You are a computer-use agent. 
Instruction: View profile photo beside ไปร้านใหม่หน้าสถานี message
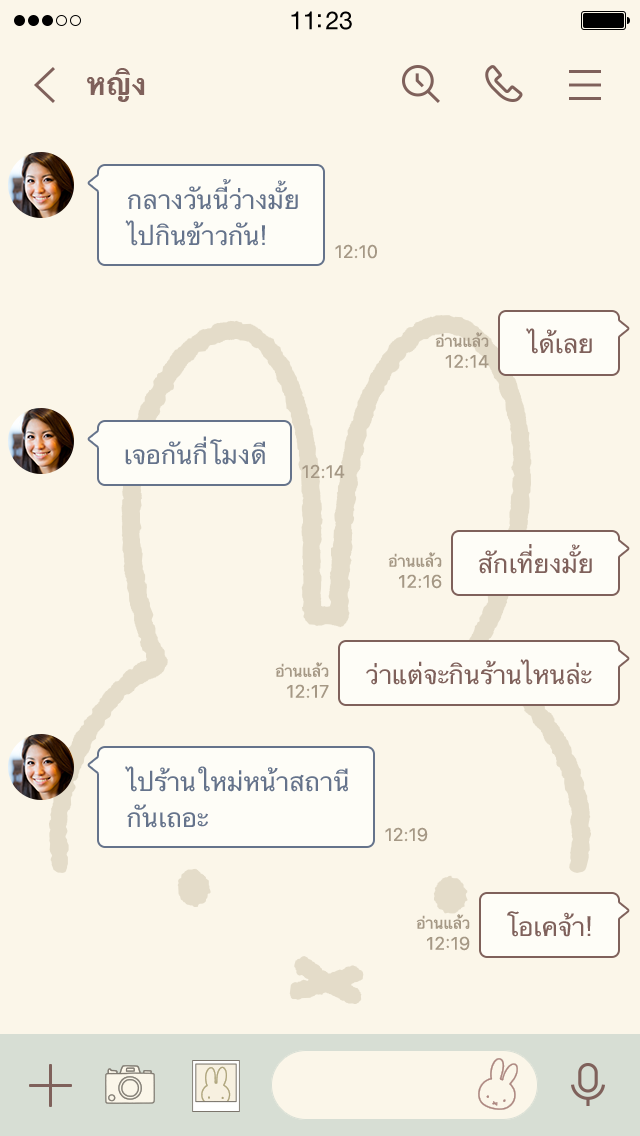[42, 767]
